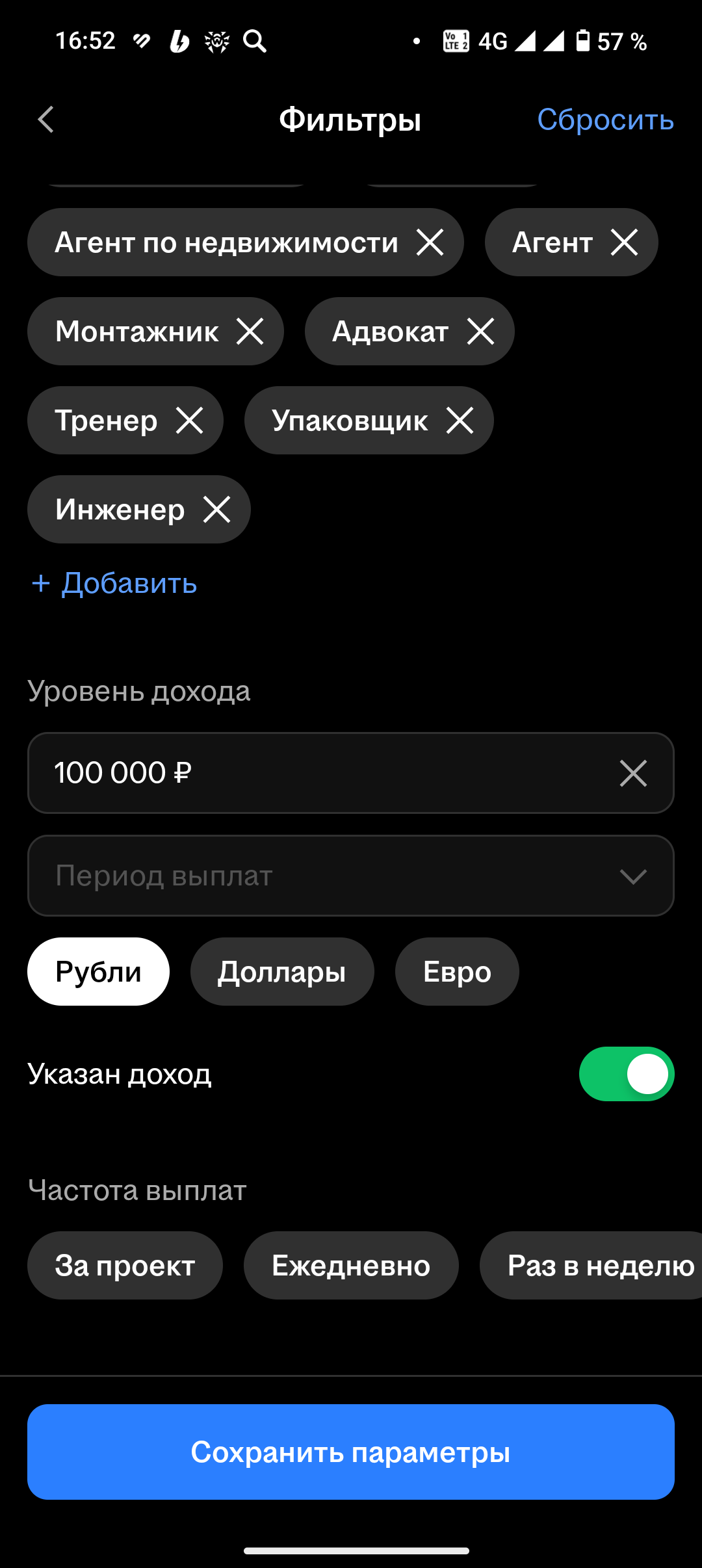Clear the income level value

click(x=633, y=773)
